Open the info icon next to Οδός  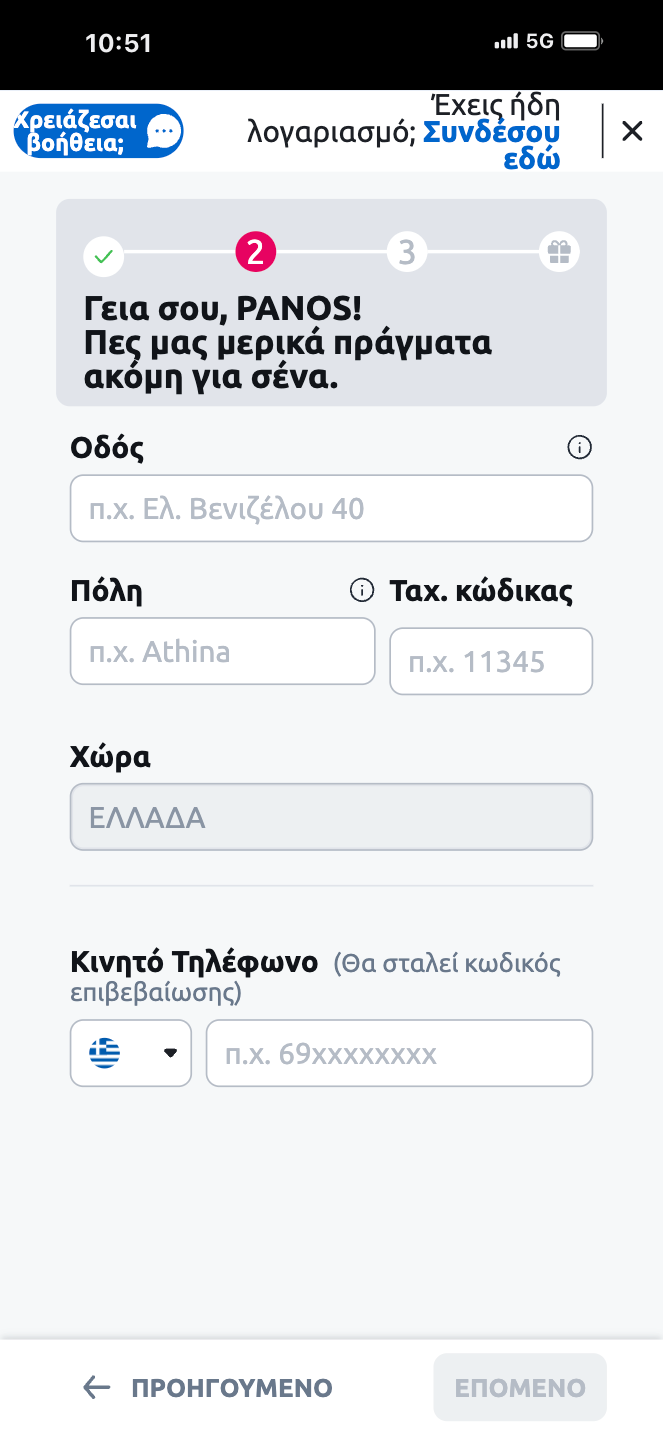tap(579, 447)
